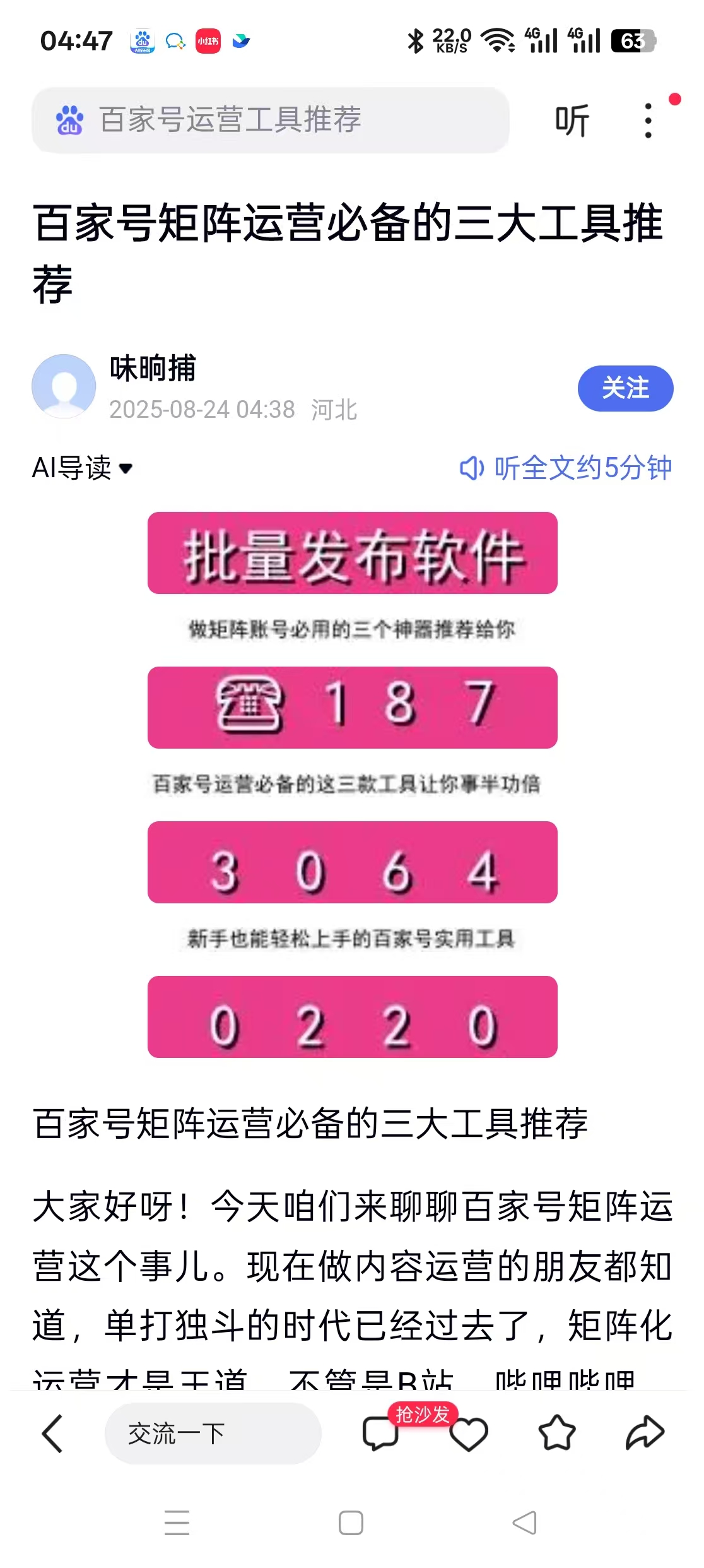704x1568 pixels.
Task: Favorite the article with the star icon
Action: 556,1434
